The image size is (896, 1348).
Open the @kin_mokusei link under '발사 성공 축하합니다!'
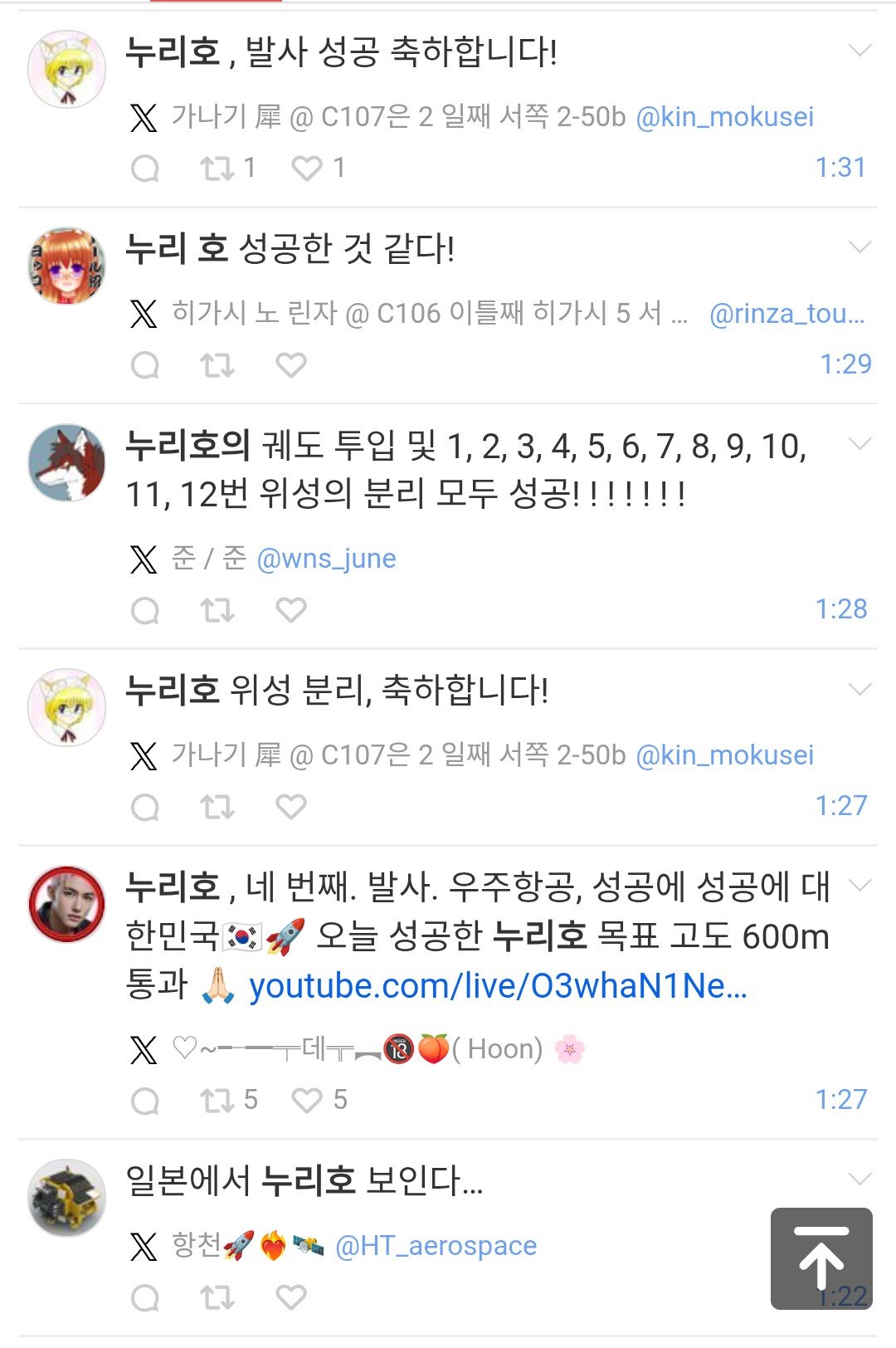pyautogui.click(x=724, y=117)
